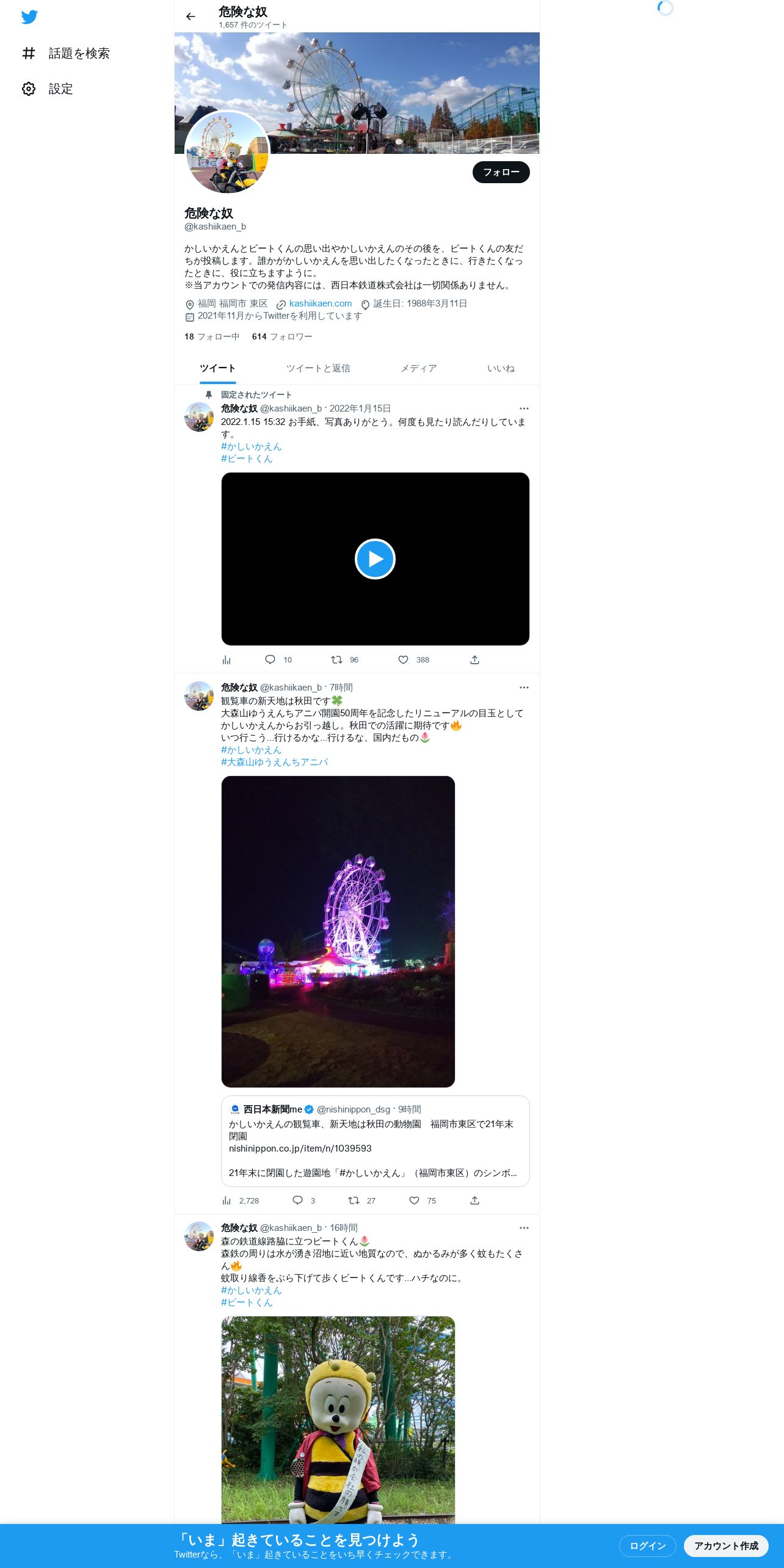Play the pinned tweet video
Screen dimensions: 784x1568
[x=375, y=559]
